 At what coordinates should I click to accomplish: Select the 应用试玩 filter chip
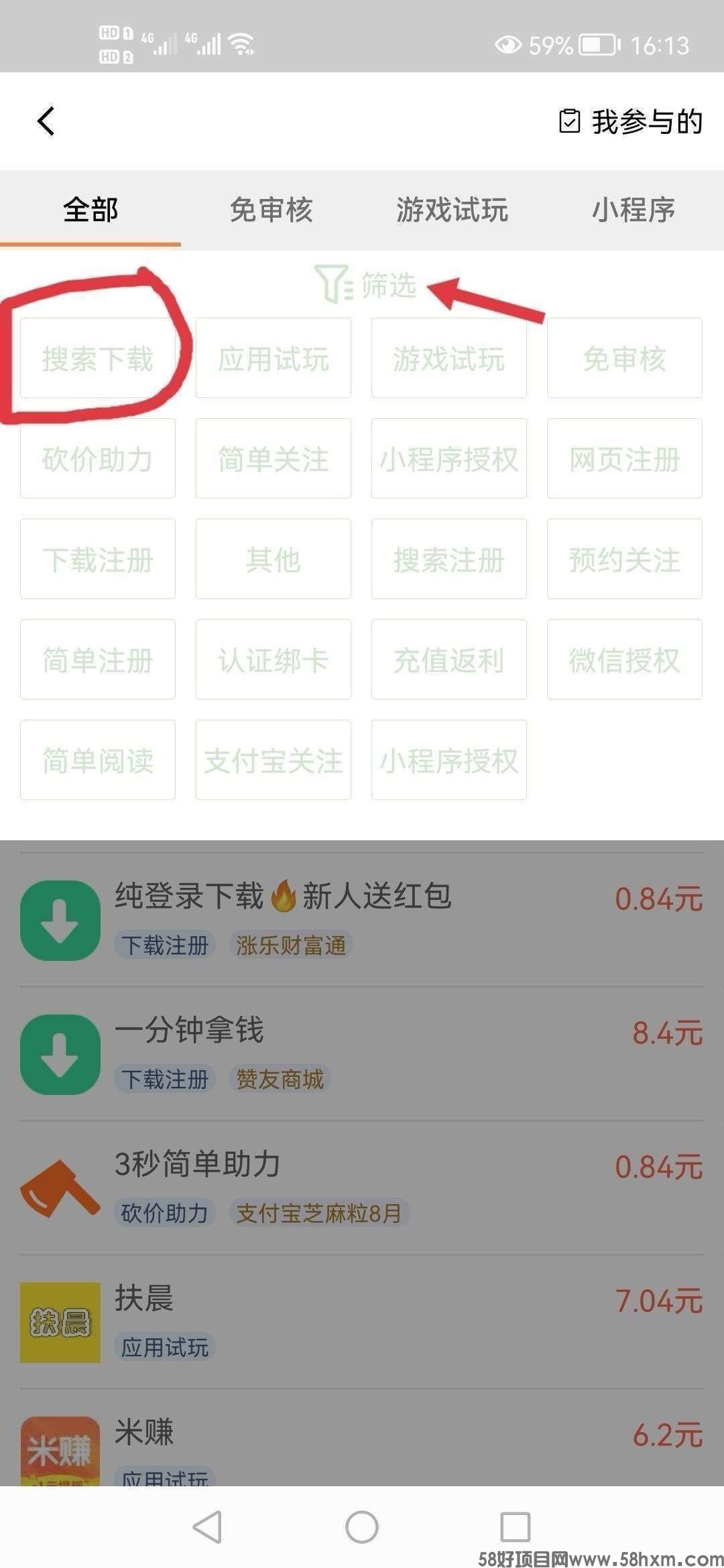coord(274,358)
